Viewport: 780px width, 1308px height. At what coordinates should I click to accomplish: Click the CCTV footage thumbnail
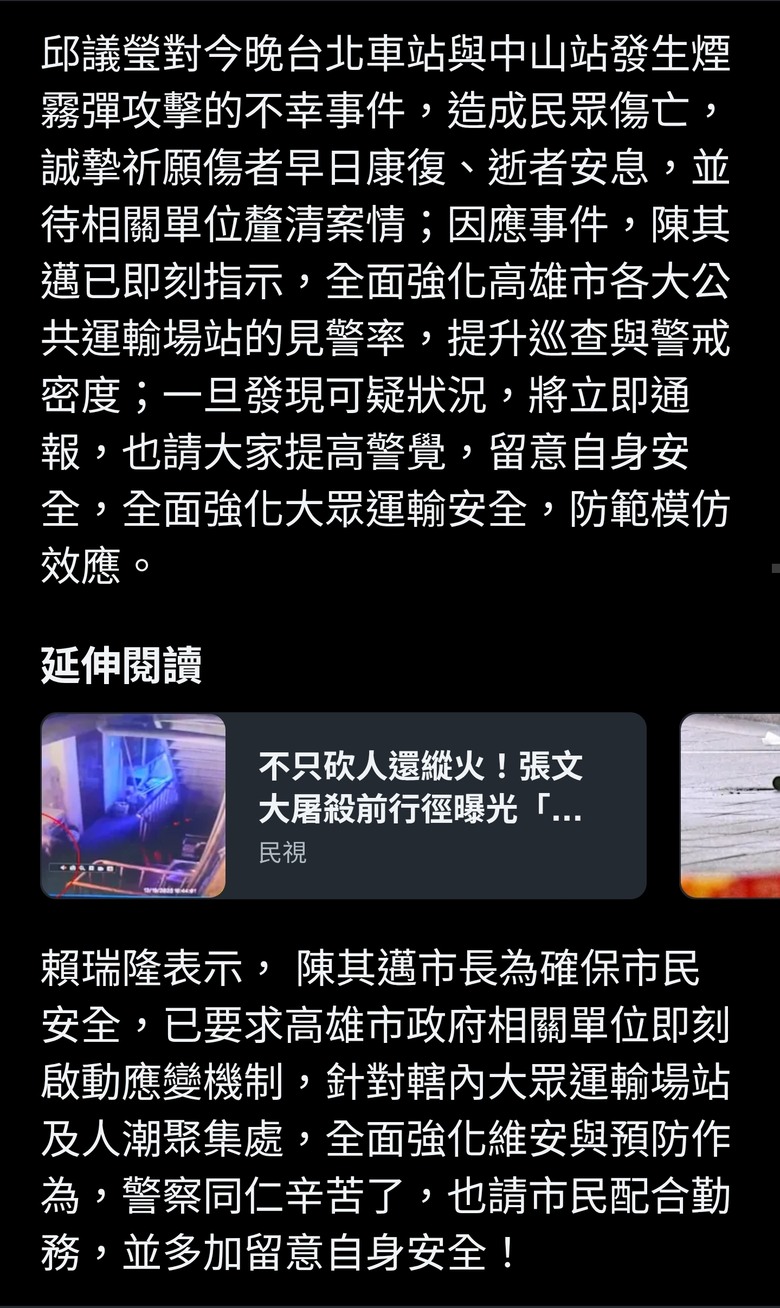135,805
